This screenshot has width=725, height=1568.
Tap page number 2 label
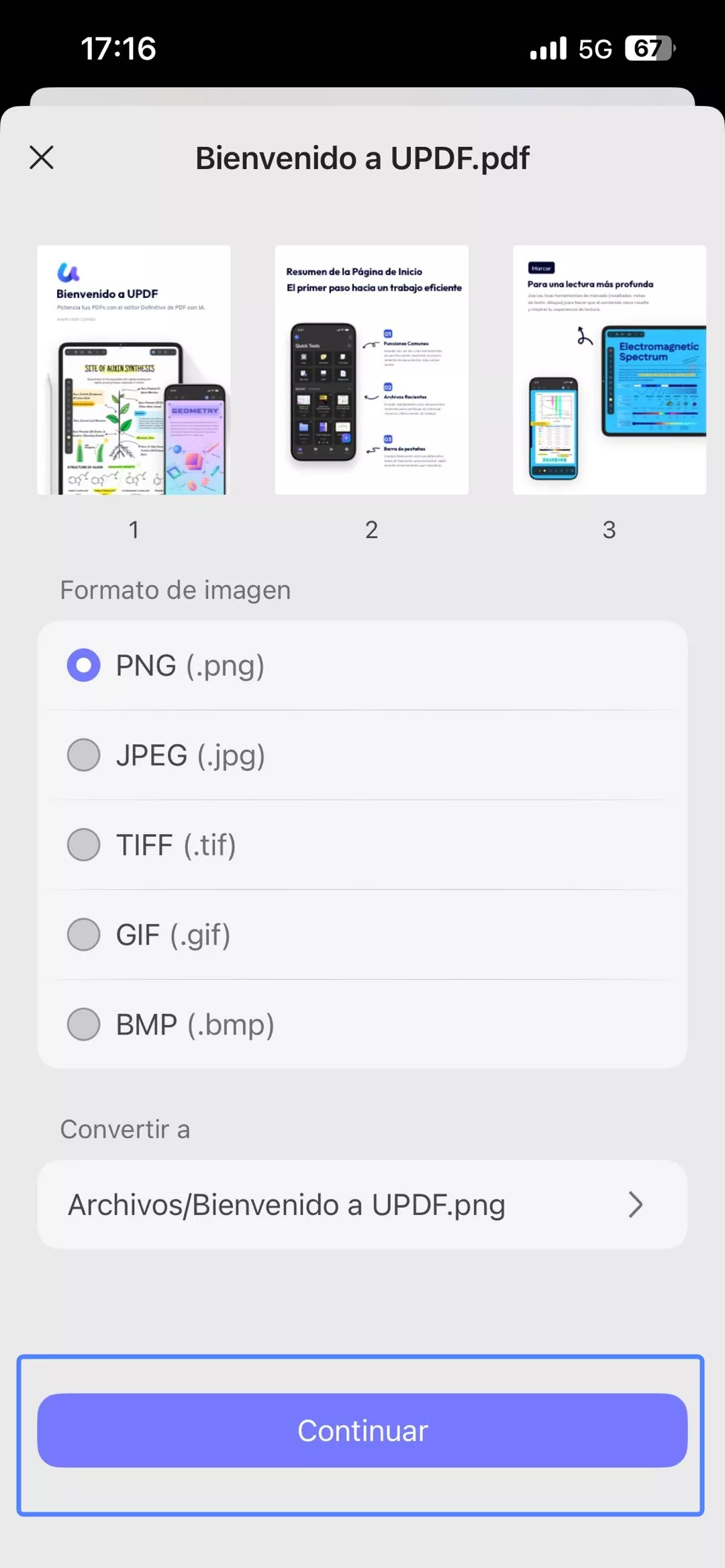(371, 530)
